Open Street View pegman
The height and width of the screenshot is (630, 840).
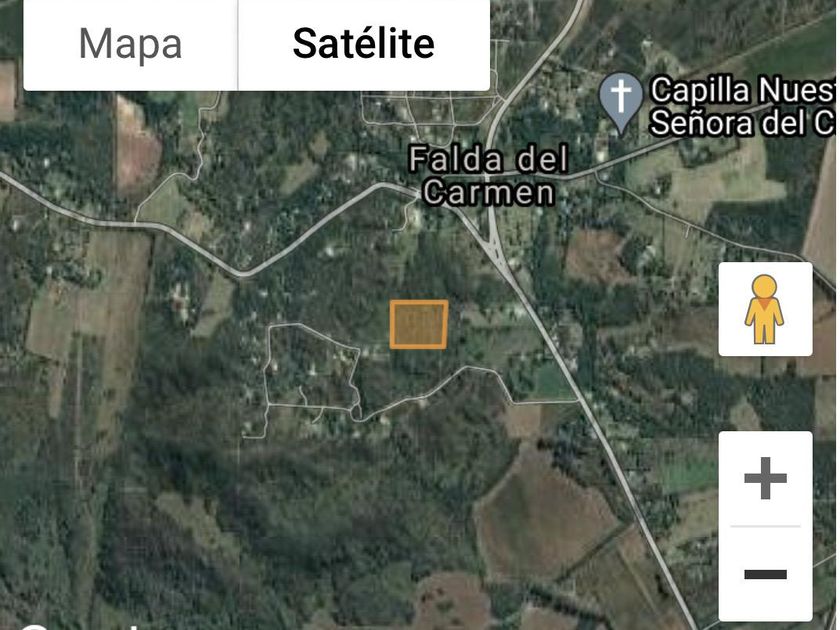pyautogui.click(x=764, y=309)
